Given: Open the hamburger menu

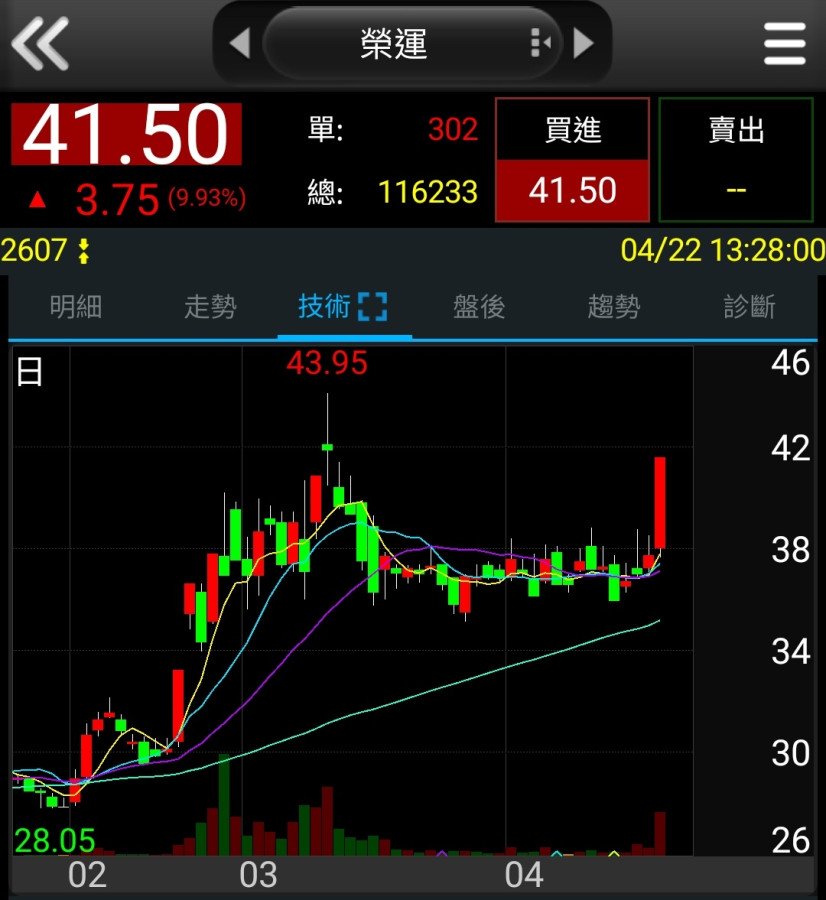Looking at the screenshot, I should [784, 43].
